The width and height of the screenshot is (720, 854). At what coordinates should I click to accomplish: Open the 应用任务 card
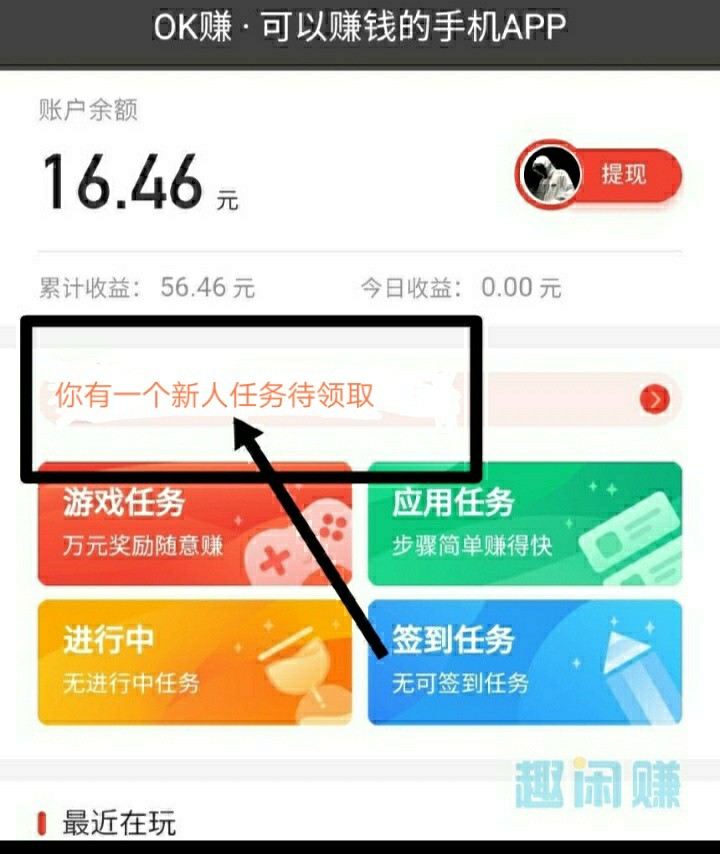click(525, 523)
